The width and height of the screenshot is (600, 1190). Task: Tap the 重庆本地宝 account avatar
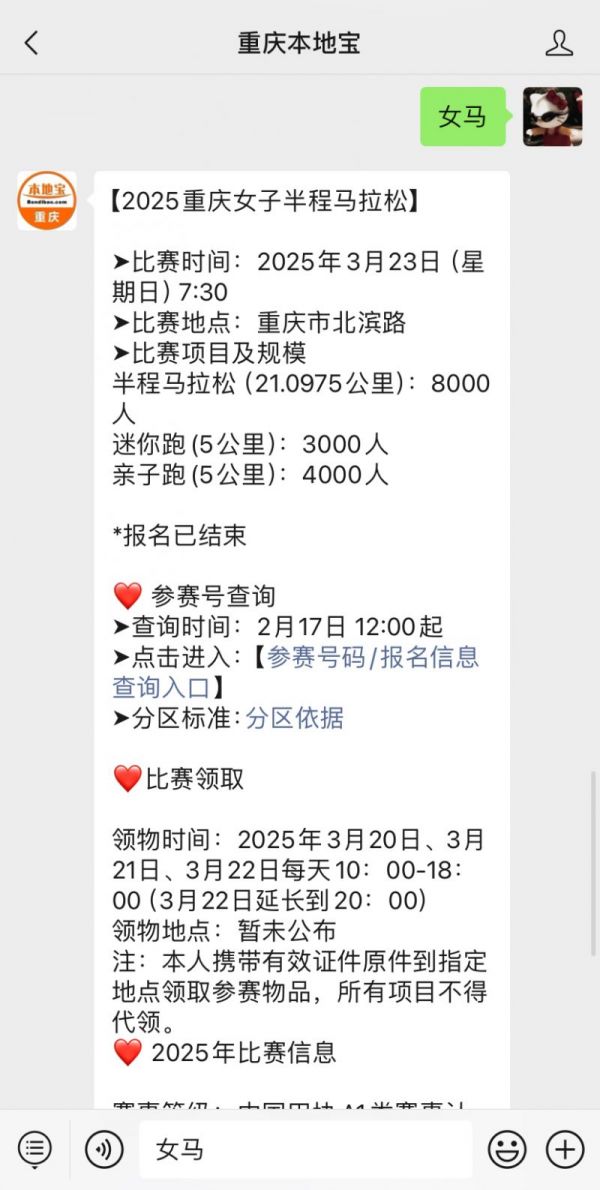coord(47,200)
